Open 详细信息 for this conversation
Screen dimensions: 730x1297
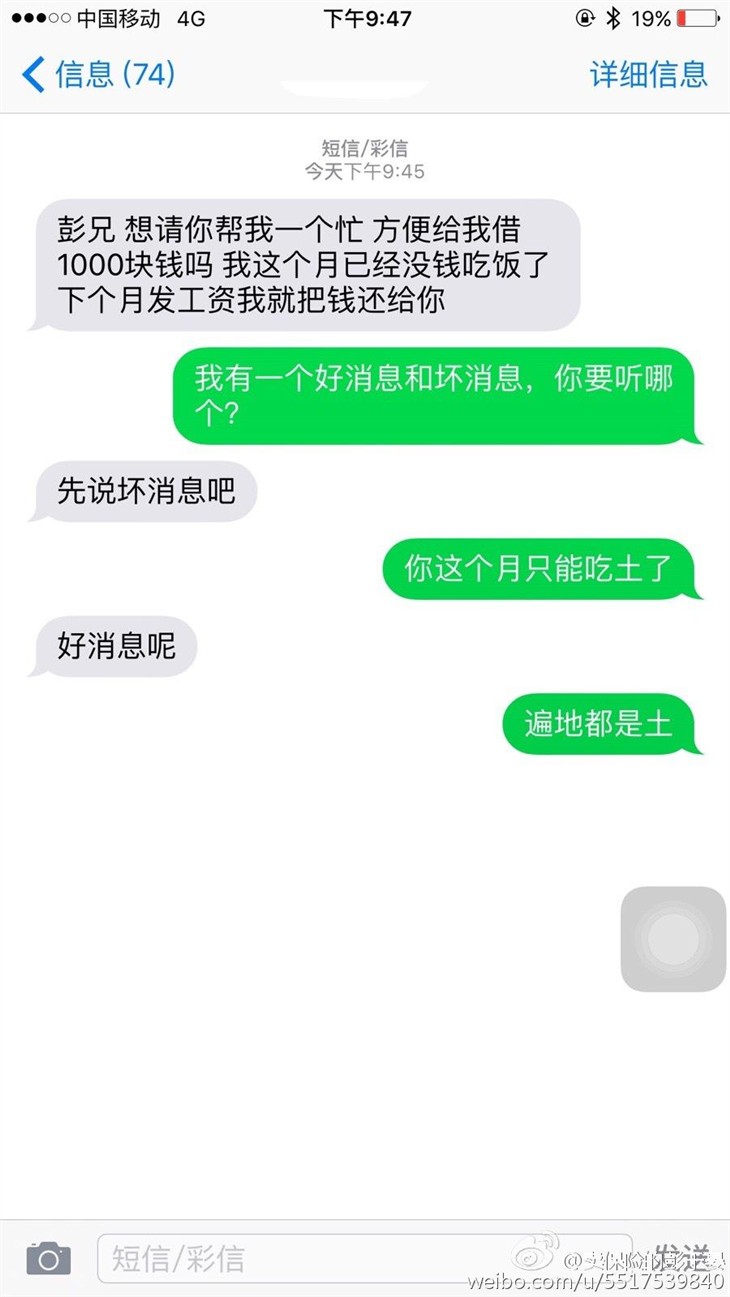(x=648, y=74)
